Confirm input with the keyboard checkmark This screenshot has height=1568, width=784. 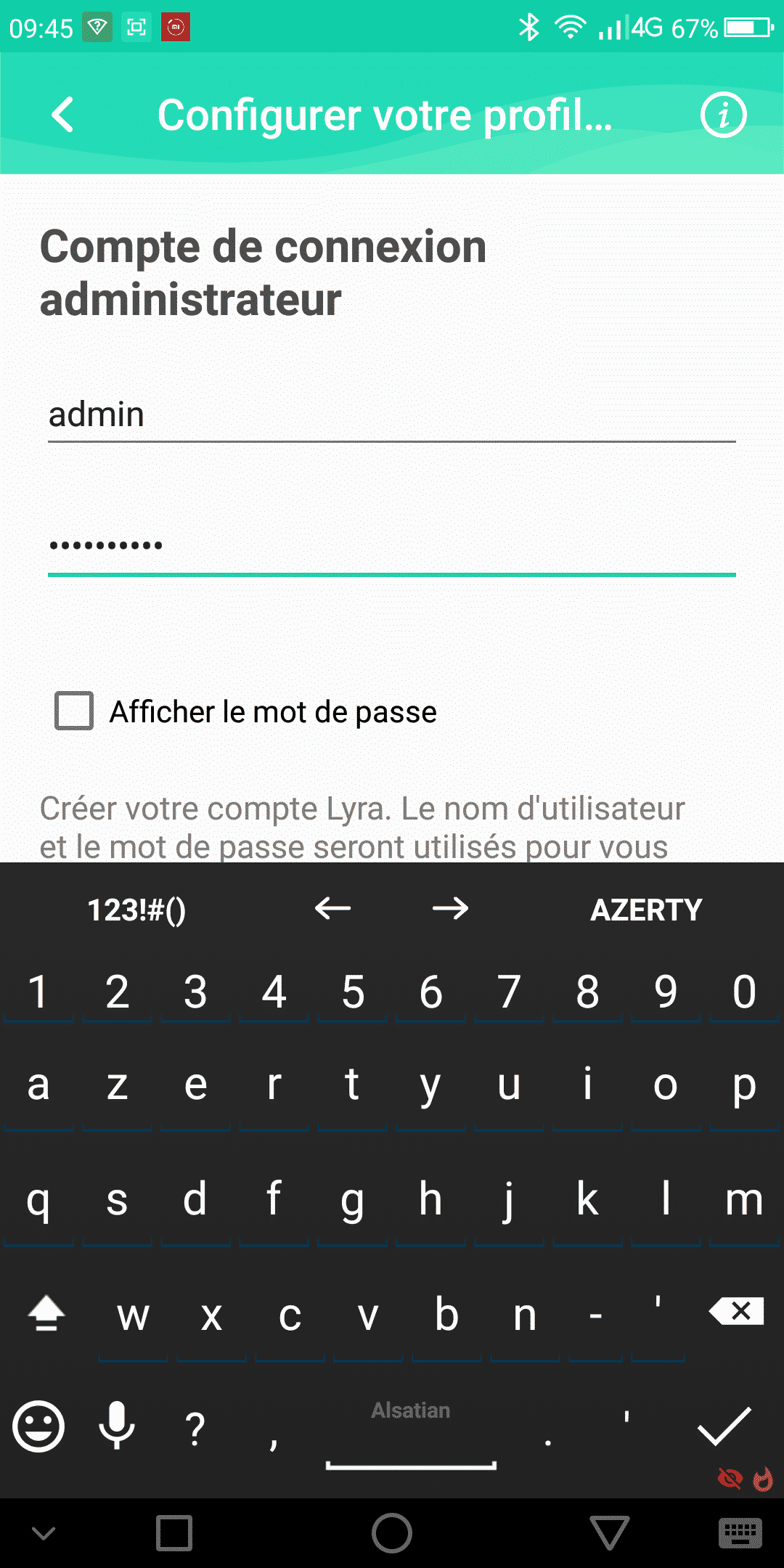pyautogui.click(x=724, y=1426)
